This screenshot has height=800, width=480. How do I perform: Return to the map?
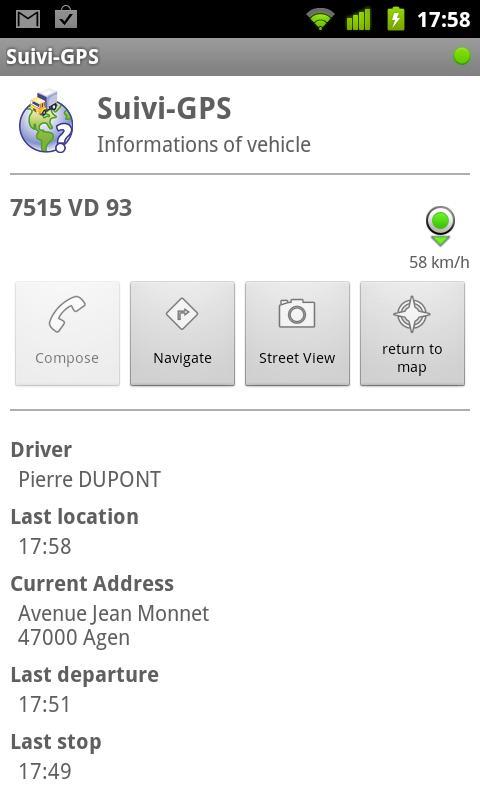coord(412,334)
